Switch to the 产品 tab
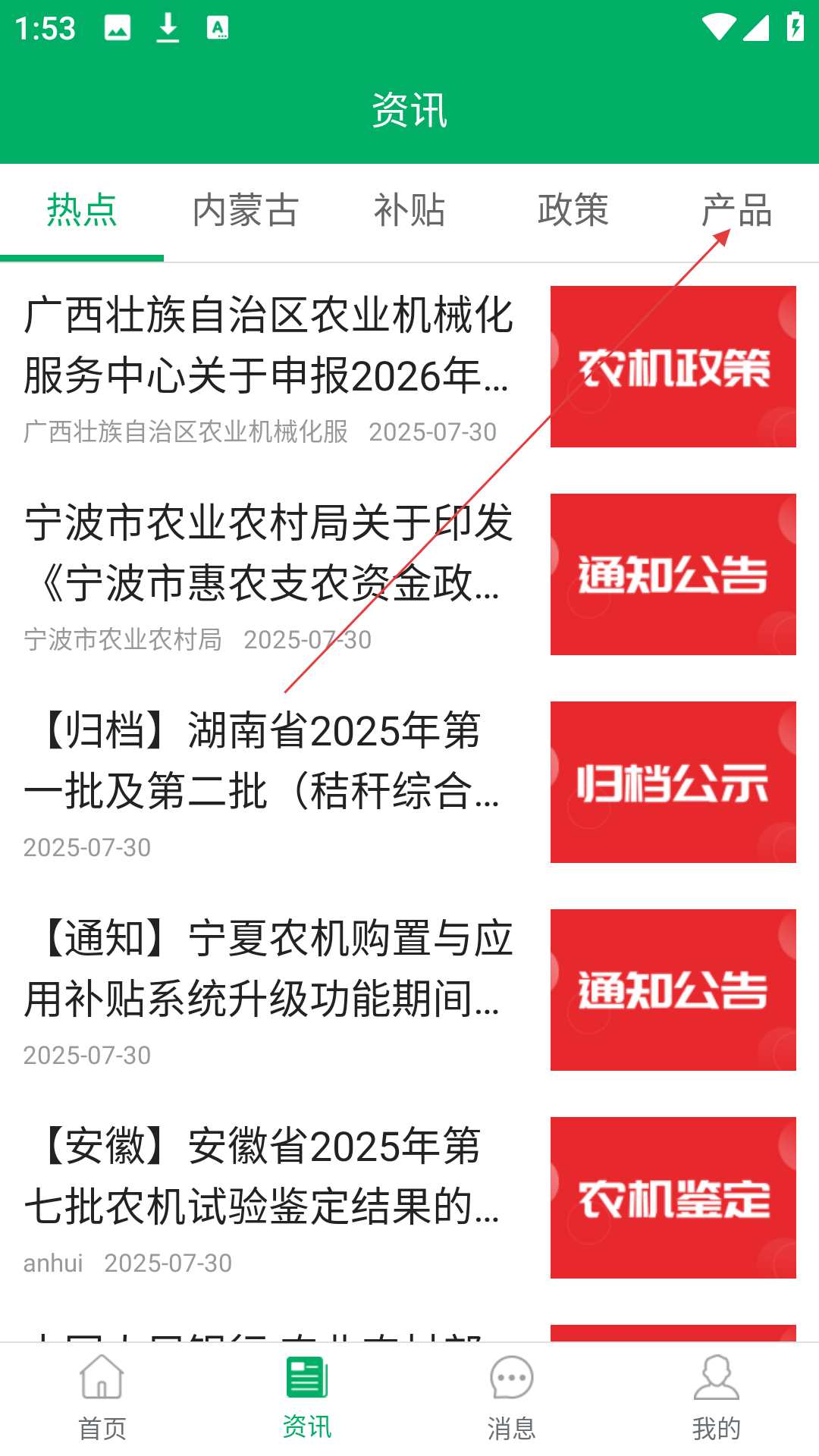Image resolution: width=819 pixels, height=1456 pixels. click(x=737, y=211)
